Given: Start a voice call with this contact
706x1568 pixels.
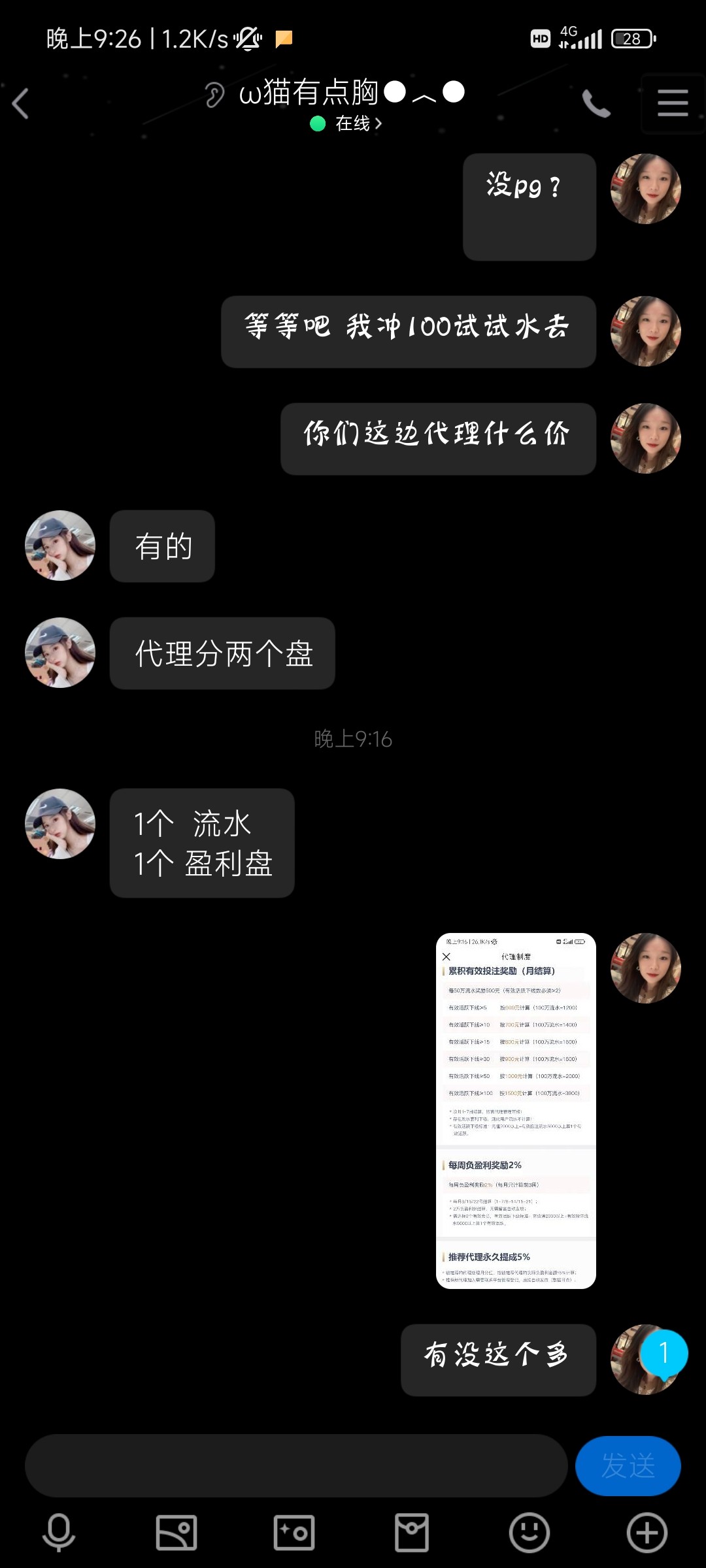Looking at the screenshot, I should pyautogui.click(x=596, y=103).
